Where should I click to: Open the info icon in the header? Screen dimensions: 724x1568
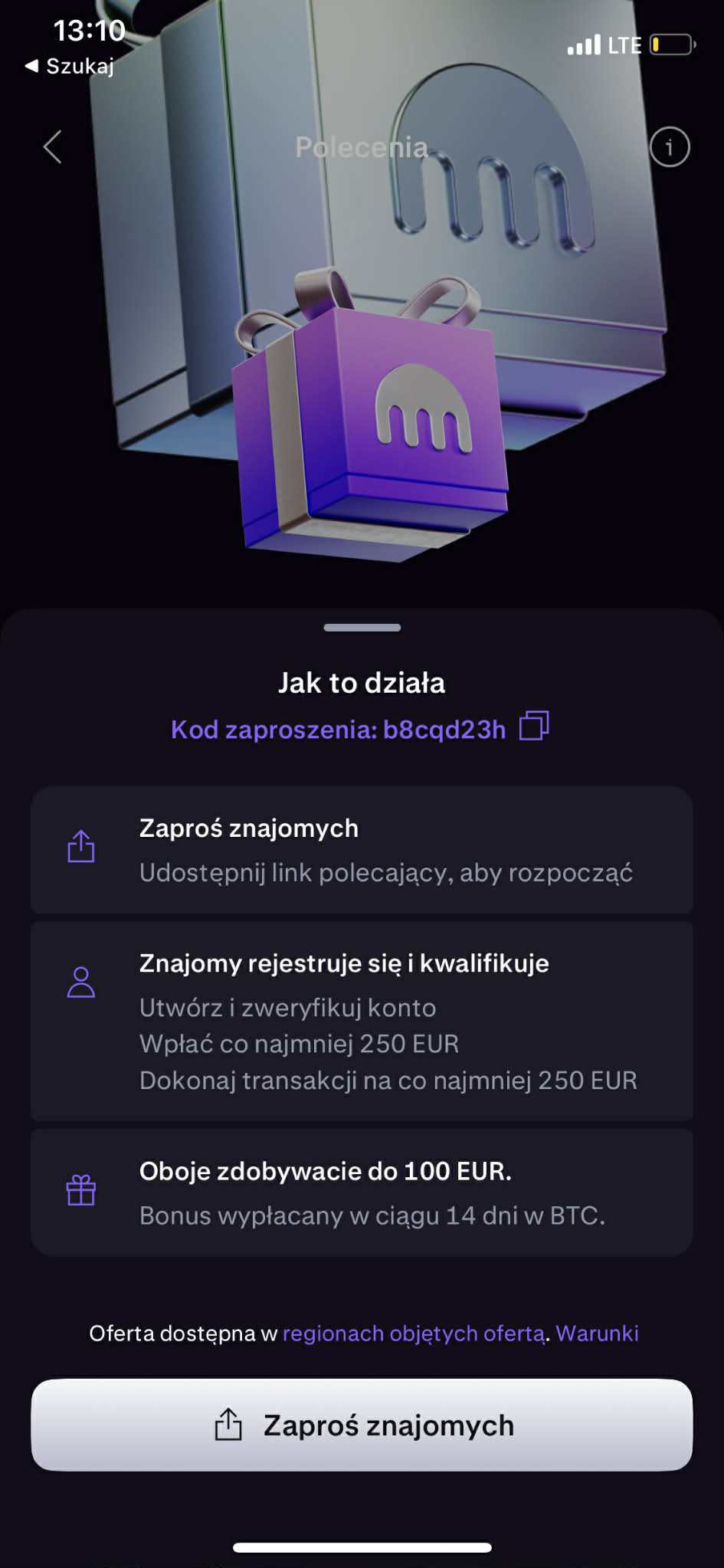(x=670, y=146)
